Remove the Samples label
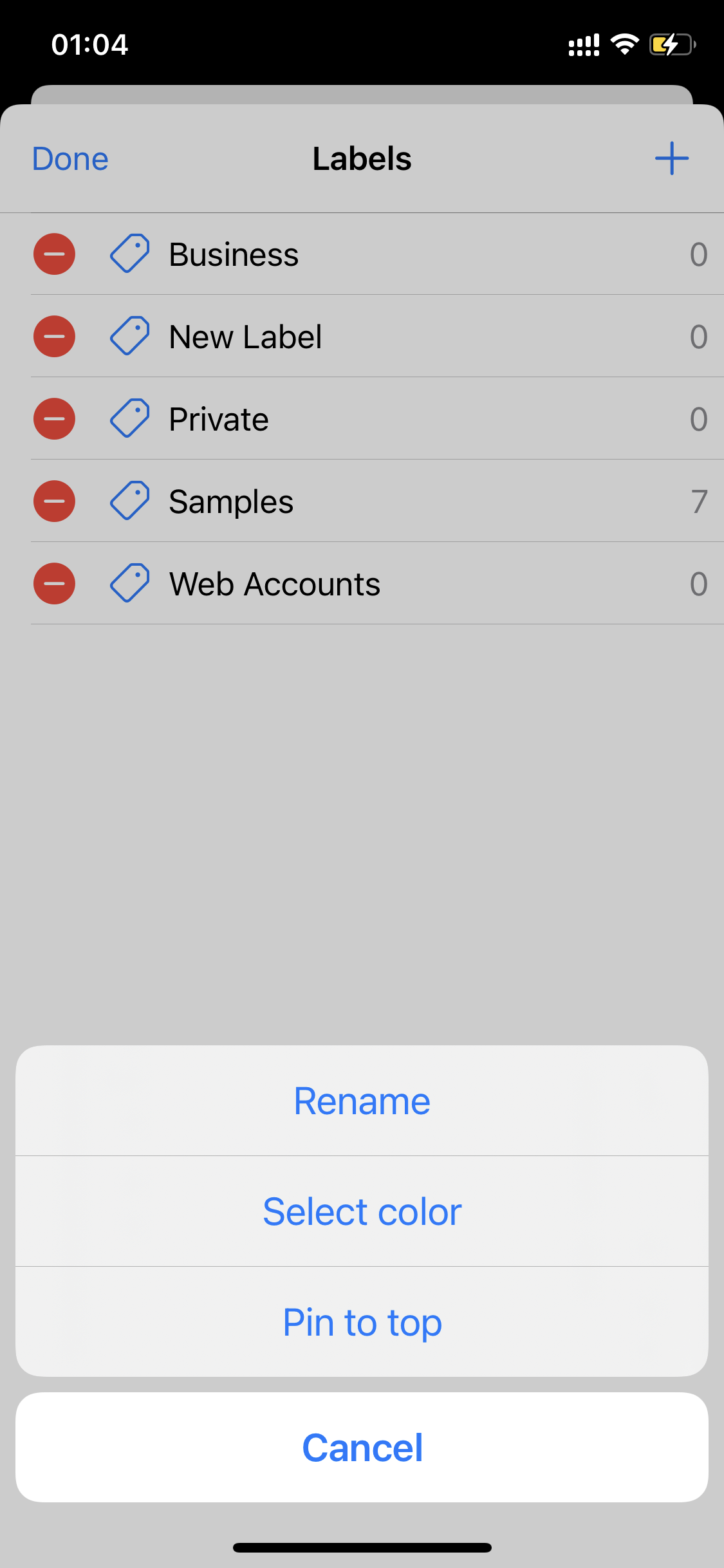This screenshot has width=724, height=1568. click(54, 501)
